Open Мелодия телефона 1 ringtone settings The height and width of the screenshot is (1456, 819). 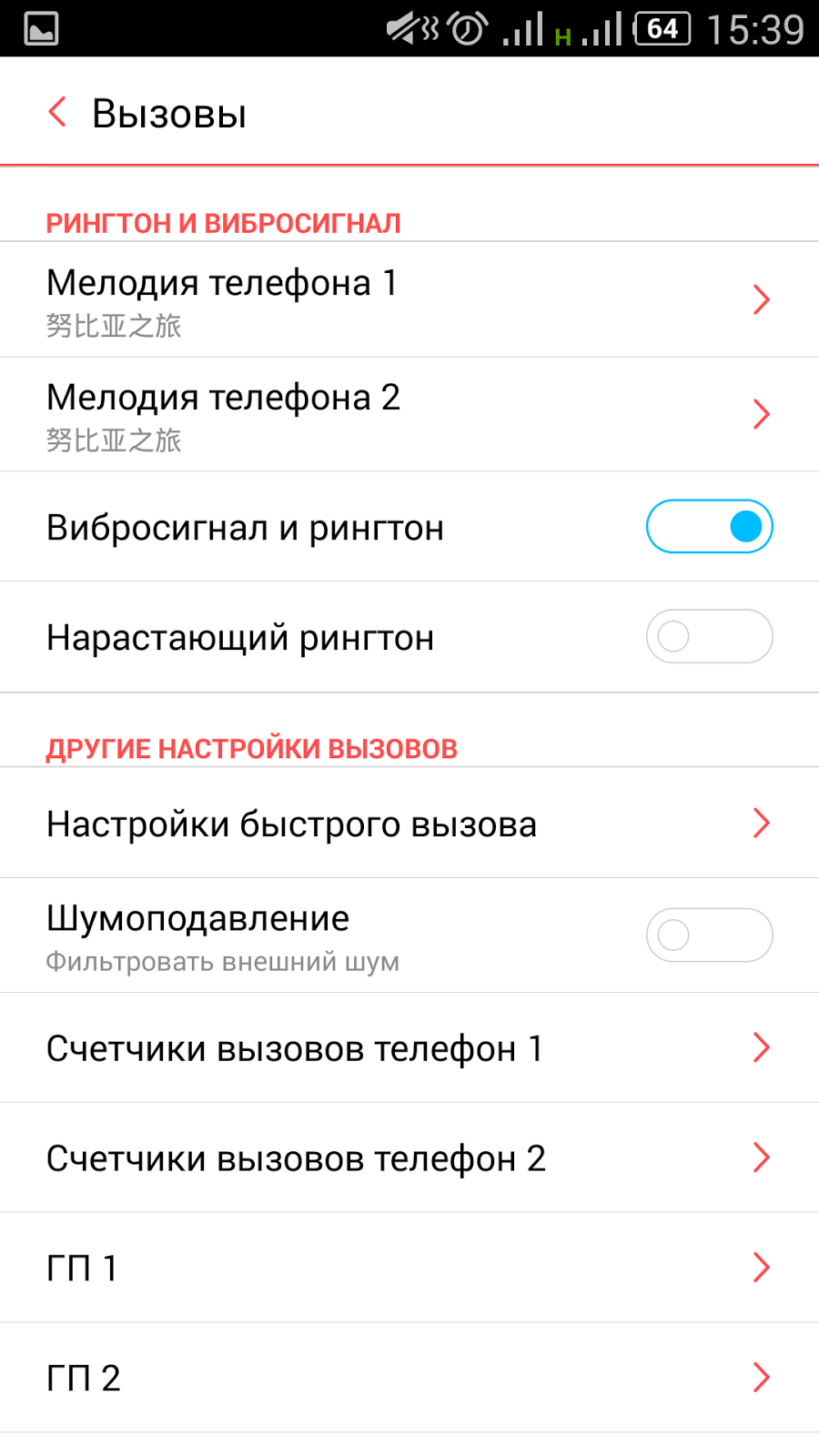(409, 299)
